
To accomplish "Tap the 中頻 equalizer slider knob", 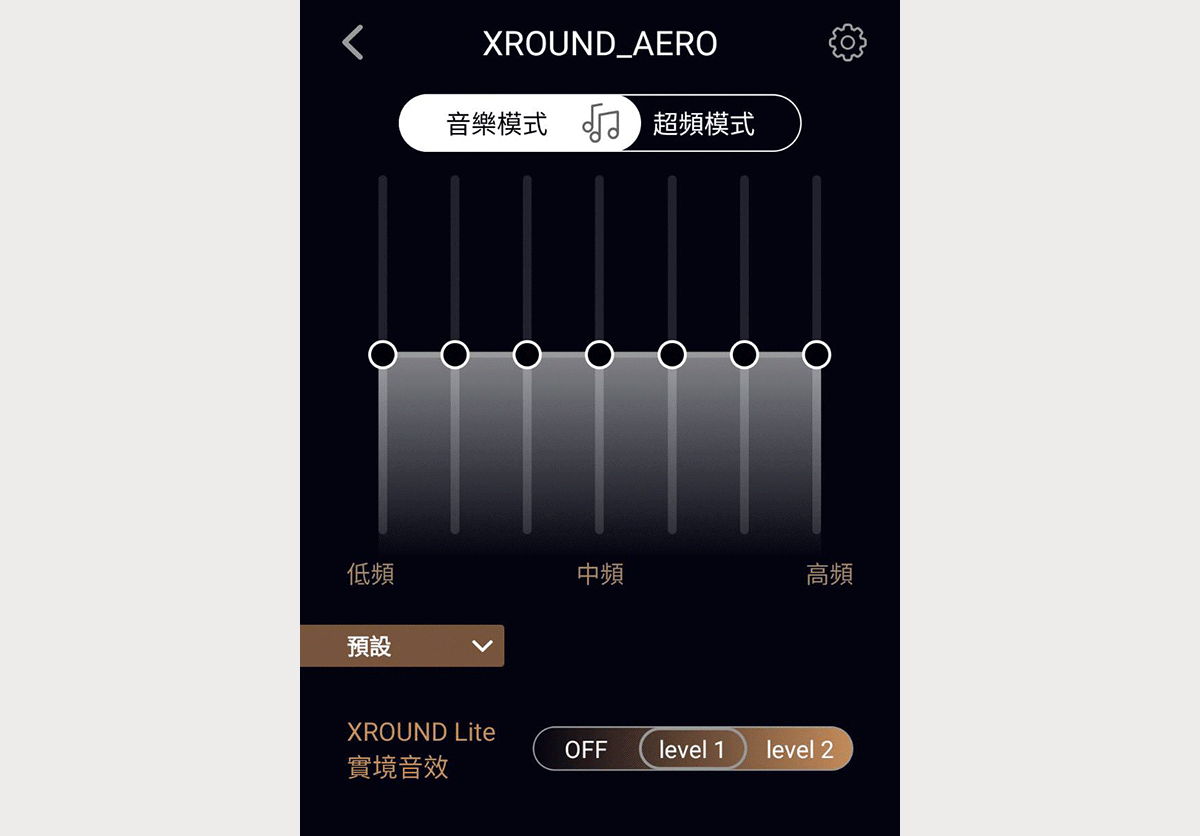I will pyautogui.click(x=599, y=354).
